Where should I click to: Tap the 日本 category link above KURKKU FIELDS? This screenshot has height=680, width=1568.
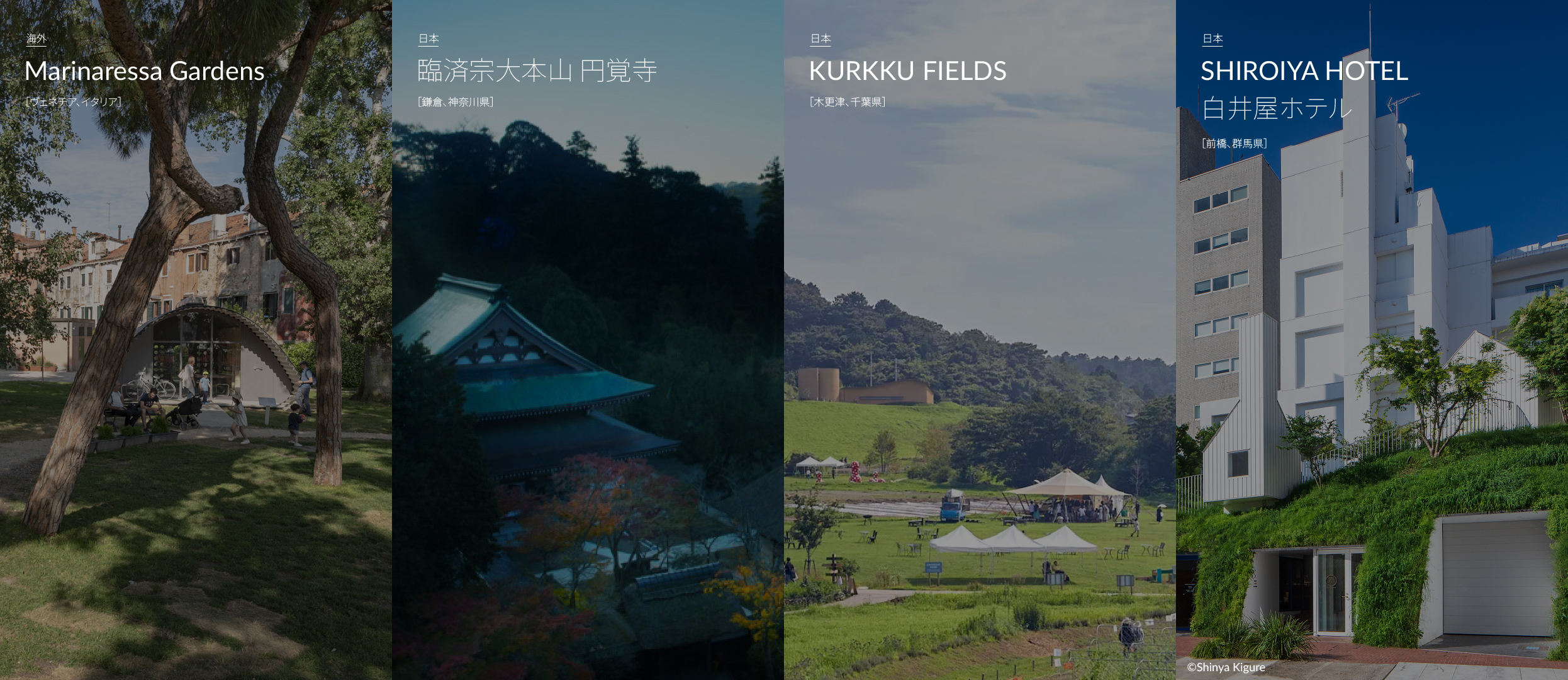tap(820, 39)
